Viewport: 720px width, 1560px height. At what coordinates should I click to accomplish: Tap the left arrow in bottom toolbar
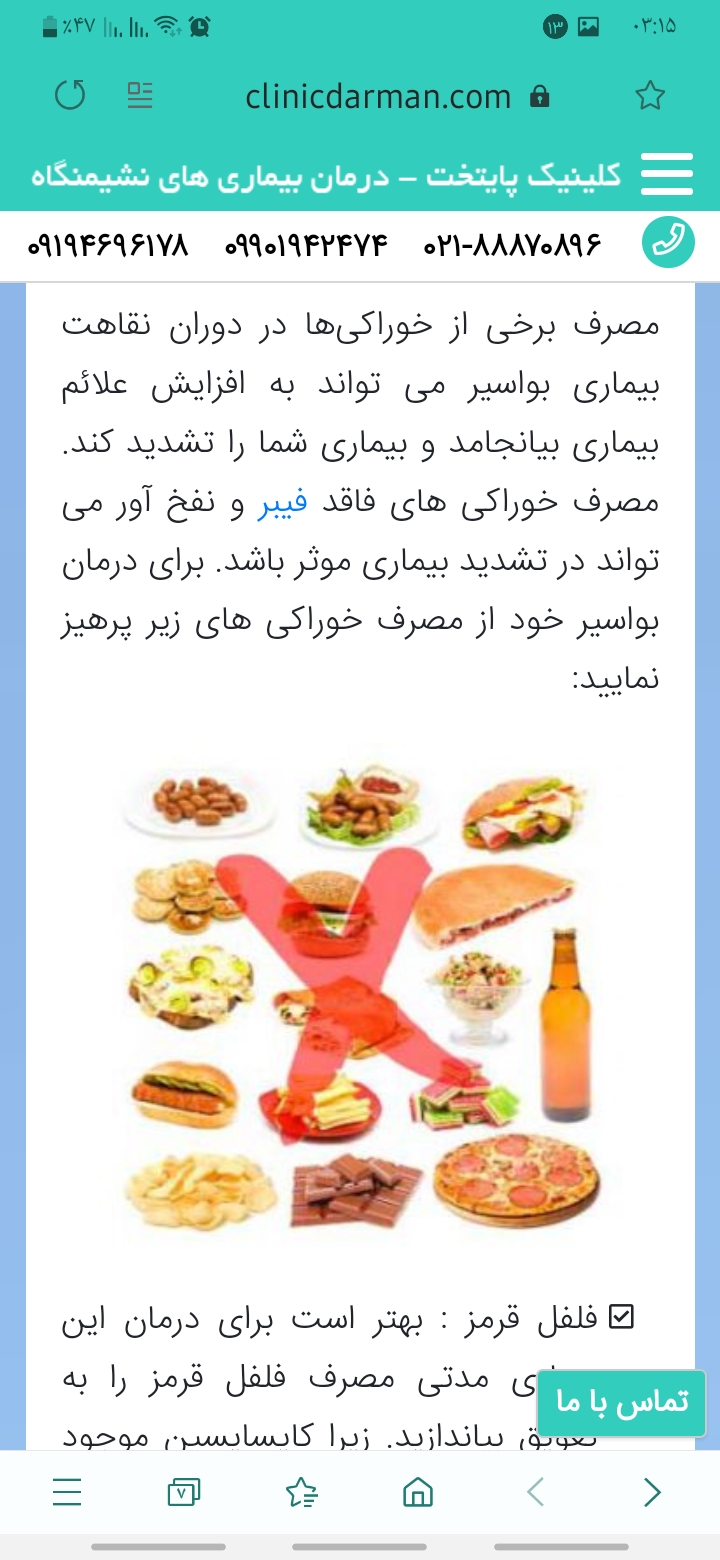(x=535, y=1493)
